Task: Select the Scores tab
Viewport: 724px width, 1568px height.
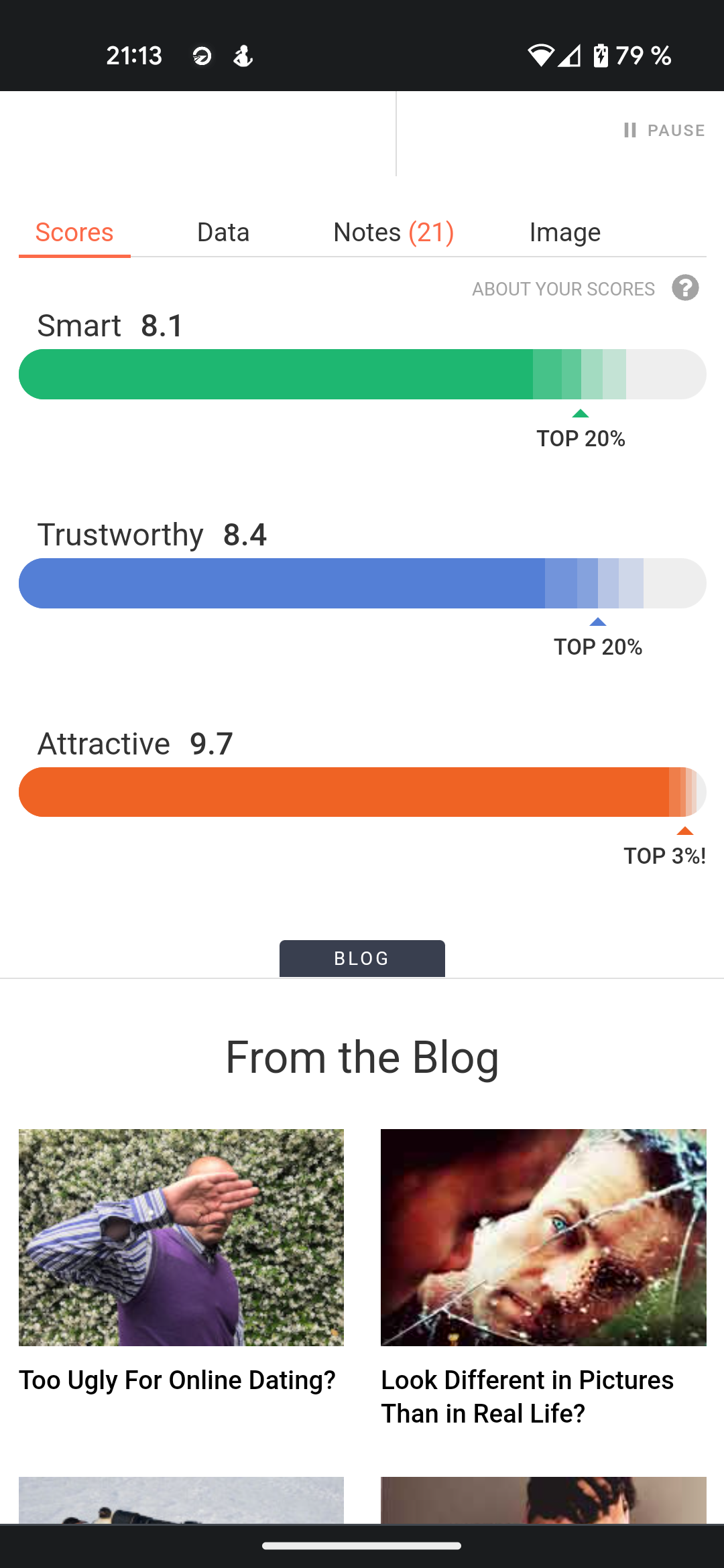Action: [x=74, y=233]
